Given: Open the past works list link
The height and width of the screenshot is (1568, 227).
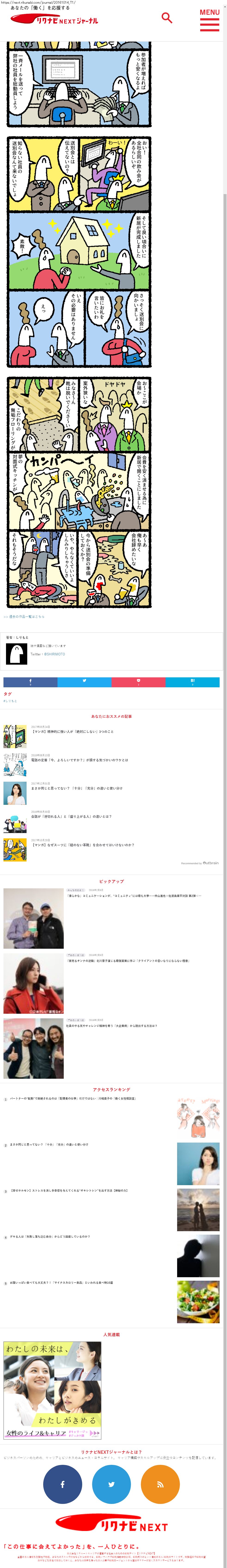Looking at the screenshot, I should [x=24, y=617].
